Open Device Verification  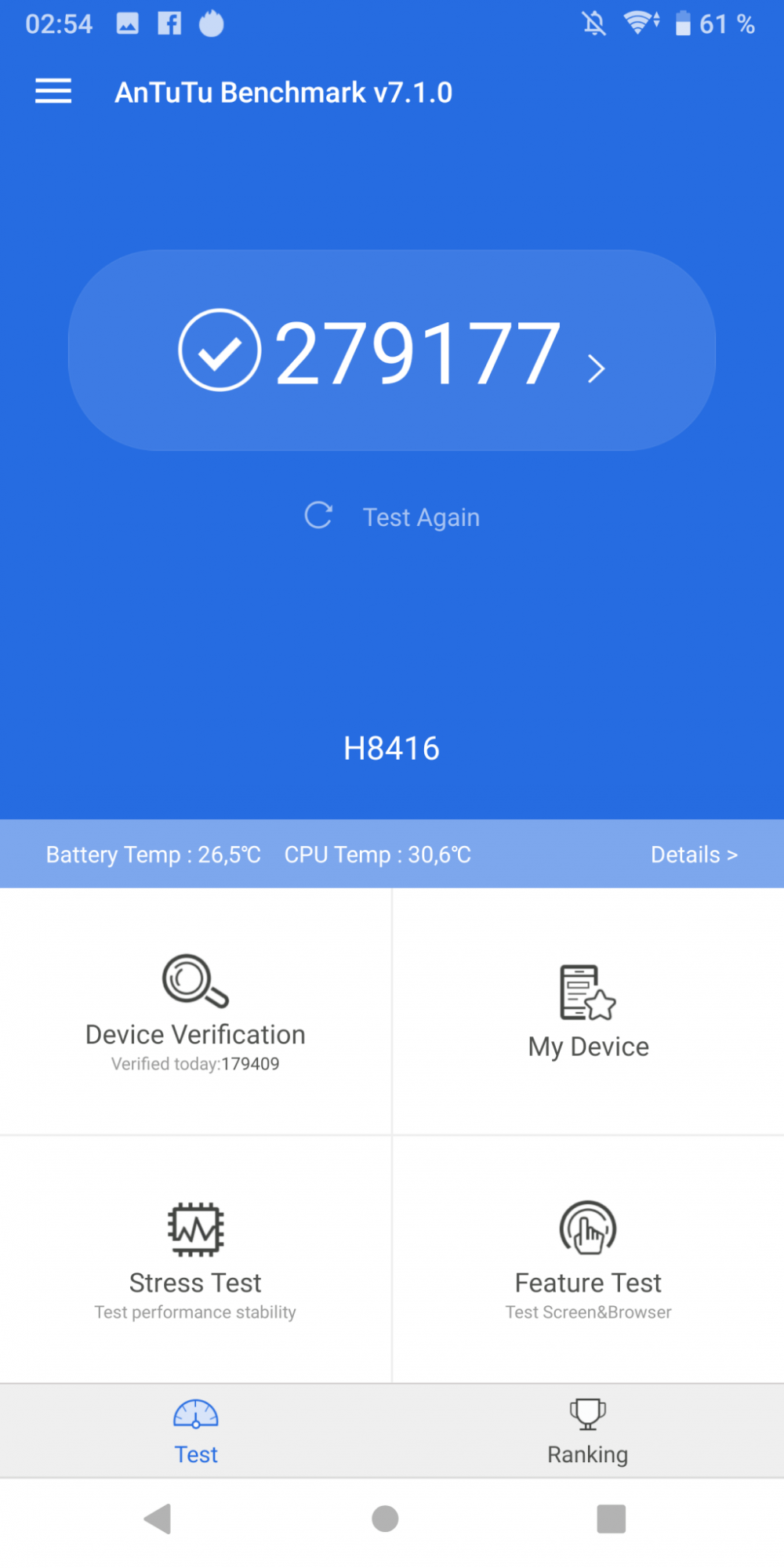click(195, 1011)
